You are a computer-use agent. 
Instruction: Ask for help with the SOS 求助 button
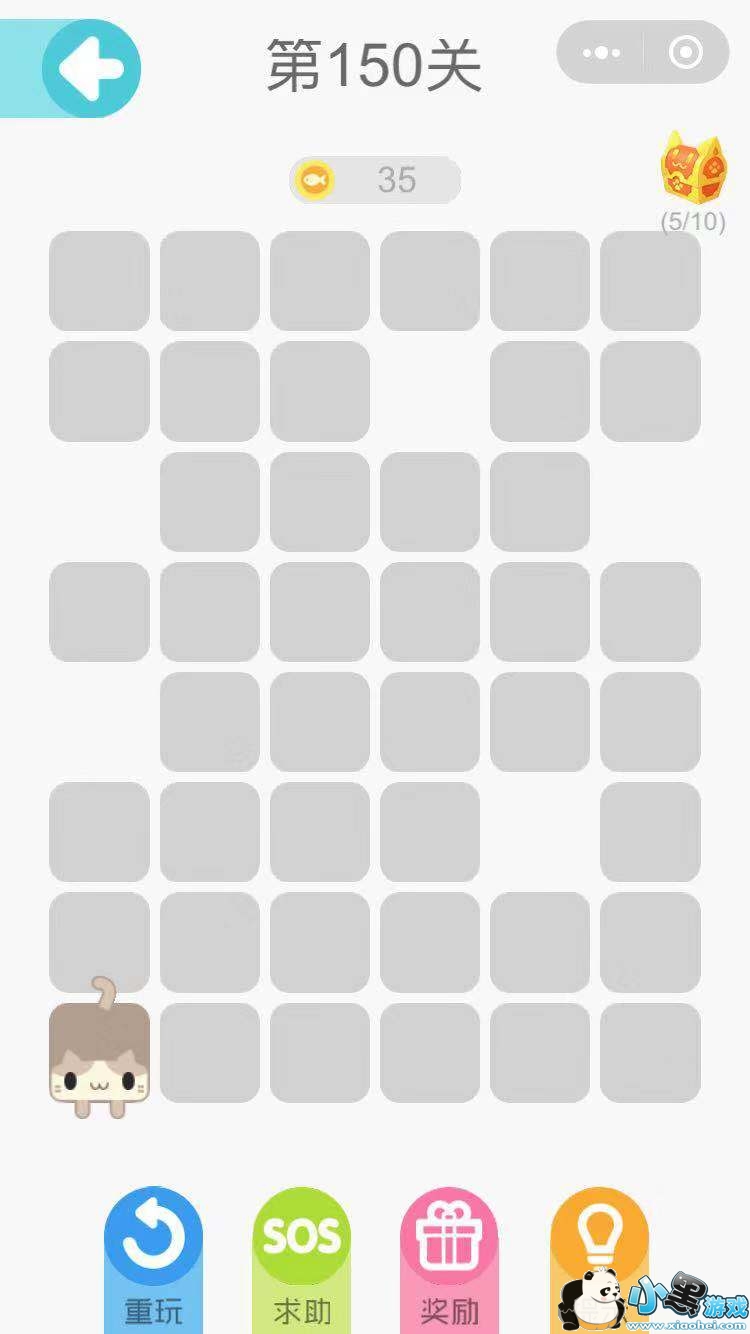[x=301, y=1250]
